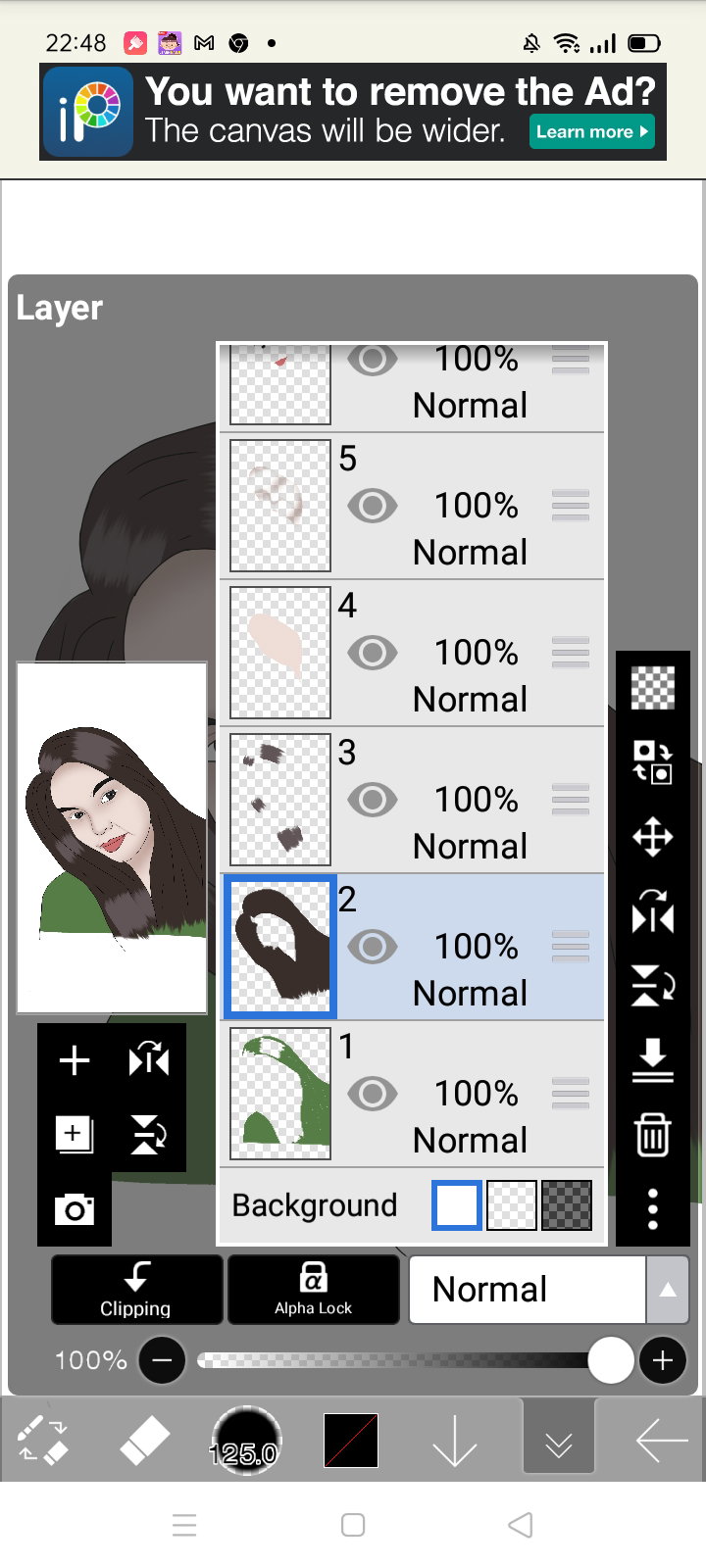The width and height of the screenshot is (706, 1568).
Task: Hide layer 5 with its eye icon
Action: [x=372, y=506]
